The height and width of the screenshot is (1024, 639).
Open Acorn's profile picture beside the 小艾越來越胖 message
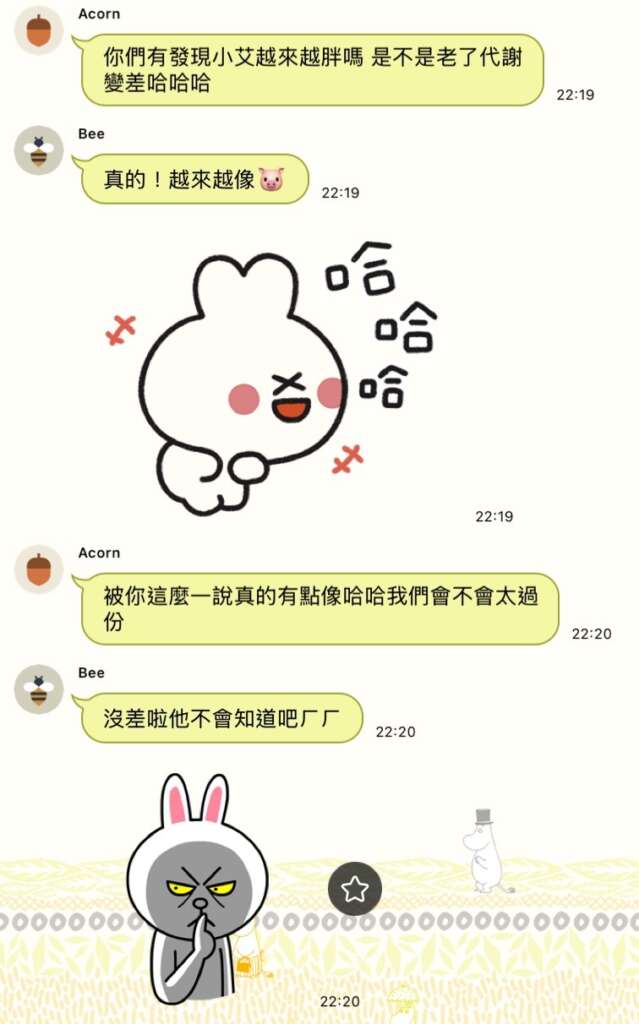click(38, 30)
